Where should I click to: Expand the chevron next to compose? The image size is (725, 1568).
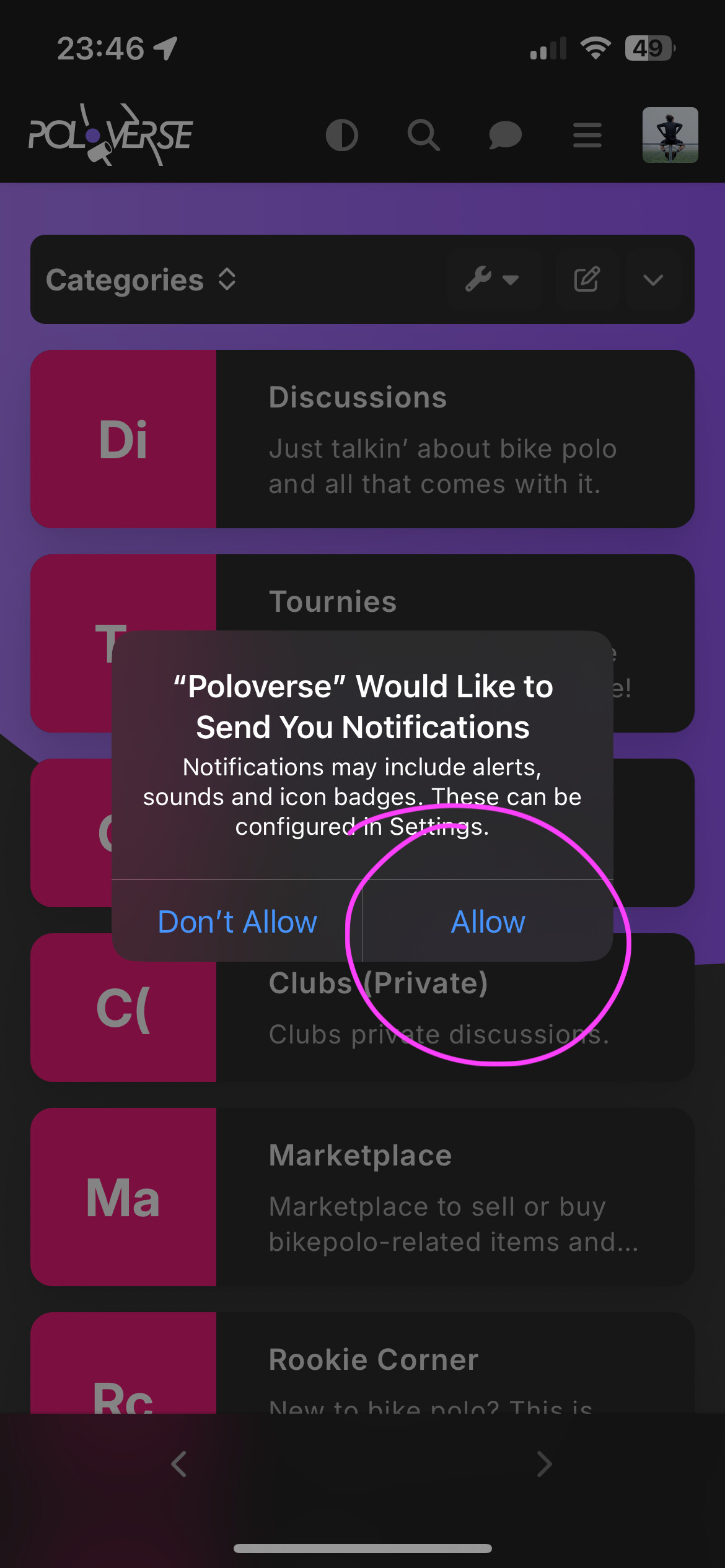[x=653, y=279]
